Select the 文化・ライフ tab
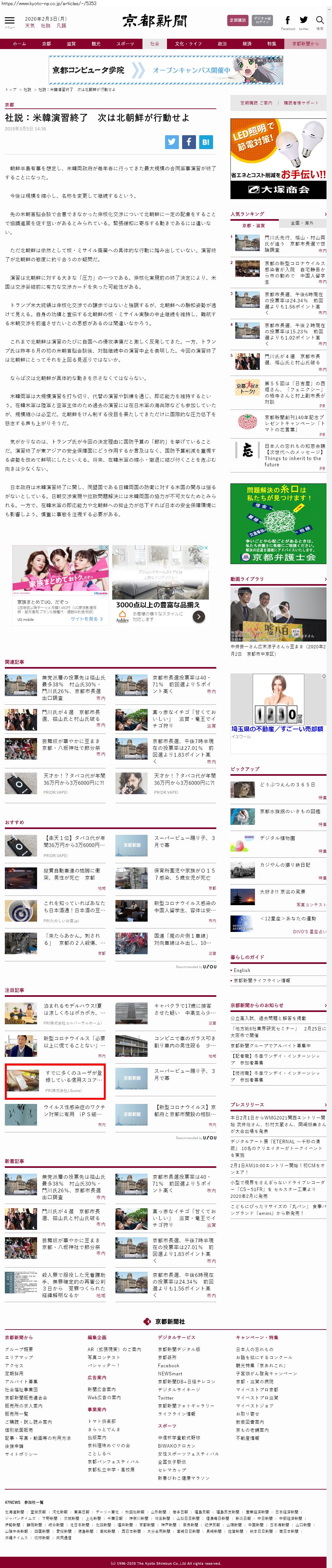This screenshot has width=332, height=1568. [x=188, y=44]
